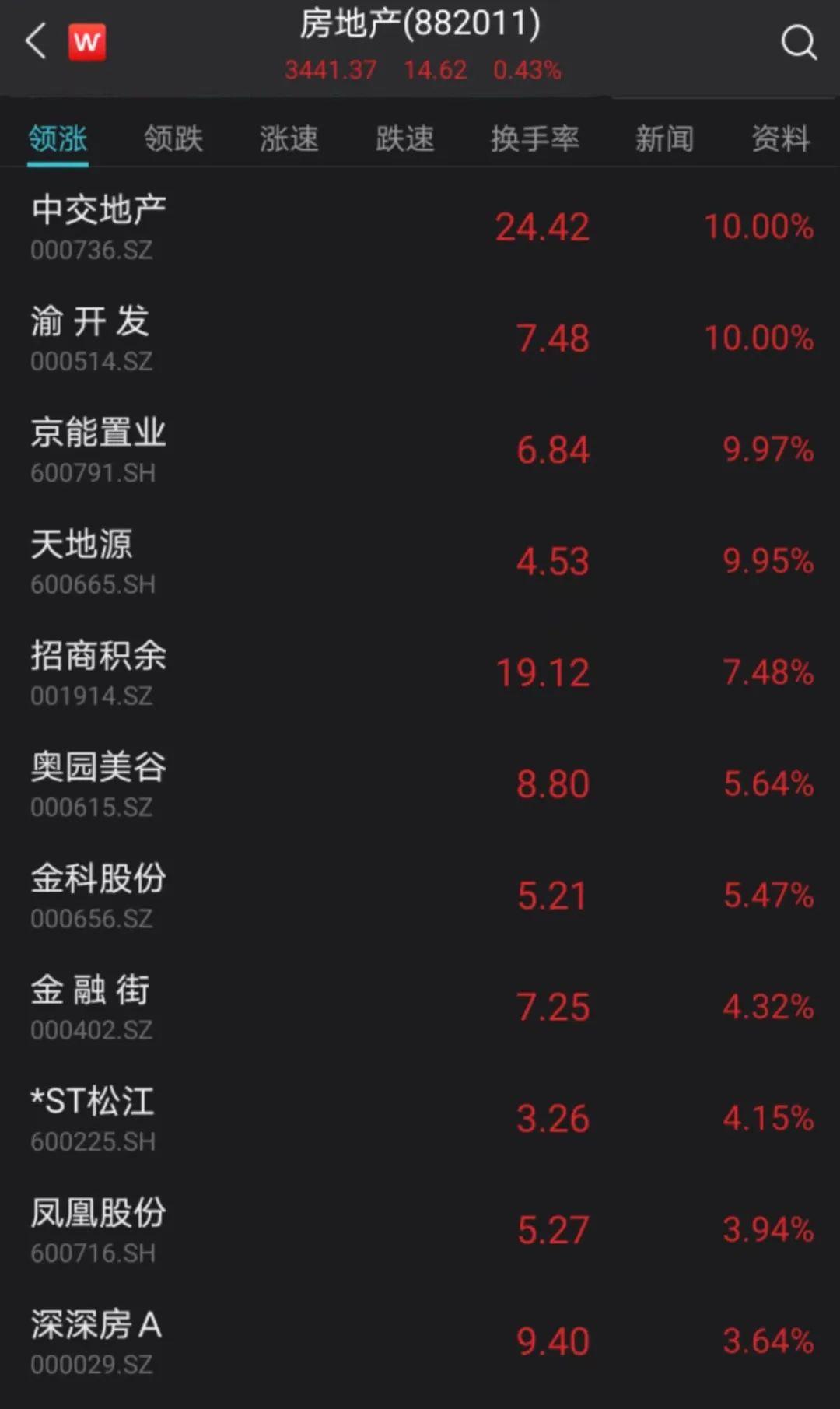Open stock 凤凰股份 600716.SH
The width and height of the screenshot is (840, 1409).
click(420, 1229)
